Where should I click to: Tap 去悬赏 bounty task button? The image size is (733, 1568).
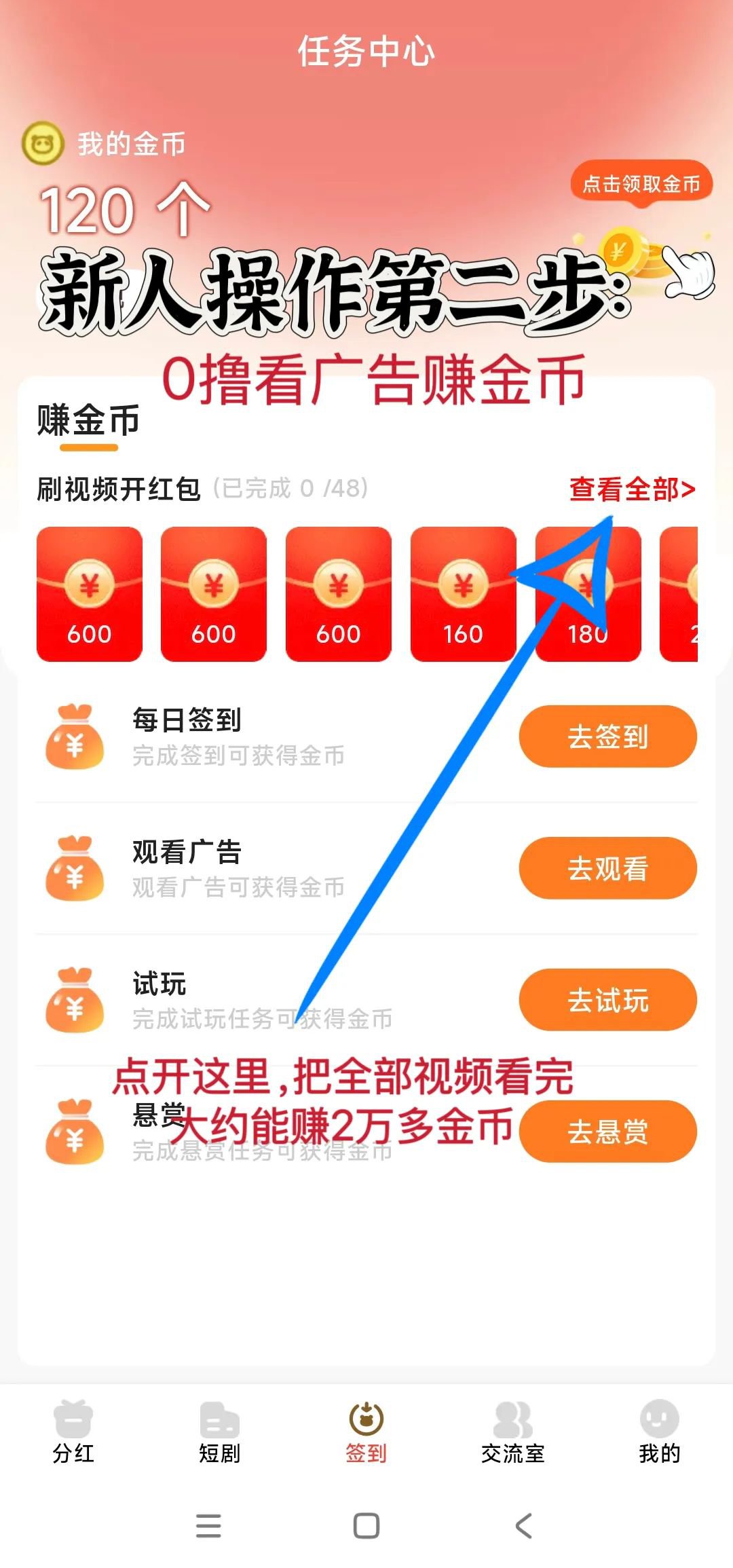pyautogui.click(x=607, y=1132)
